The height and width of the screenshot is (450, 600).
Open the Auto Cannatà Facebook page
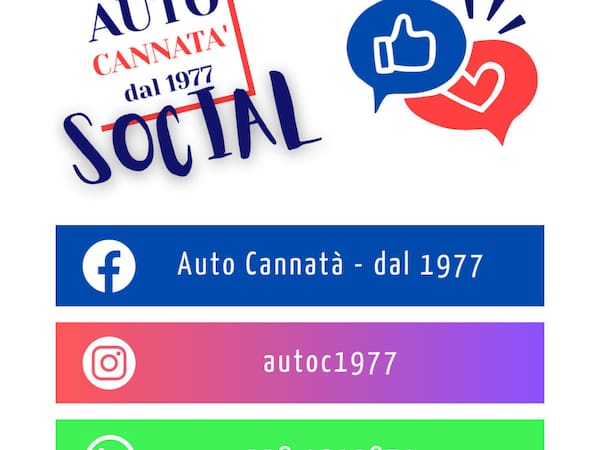tap(300, 265)
